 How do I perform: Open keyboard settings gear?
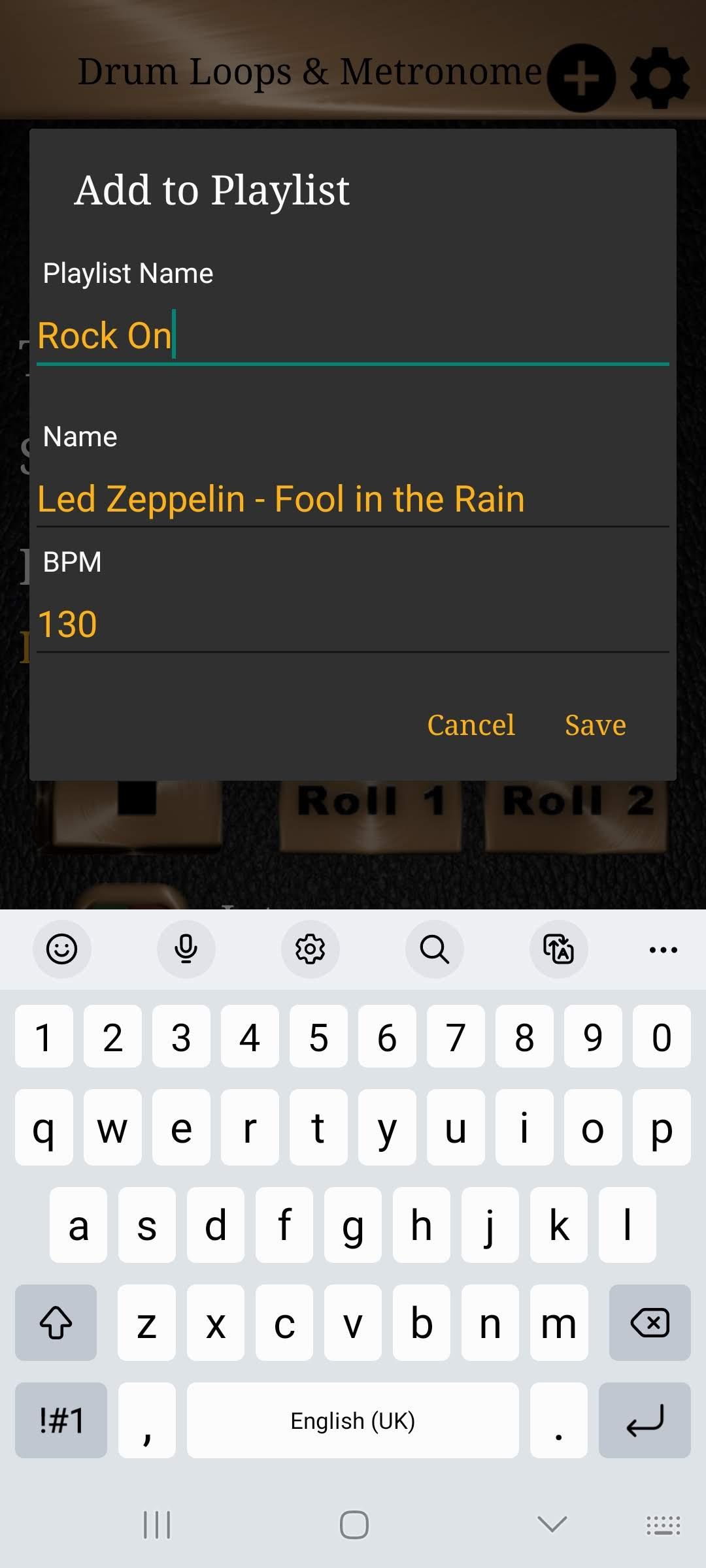(311, 949)
